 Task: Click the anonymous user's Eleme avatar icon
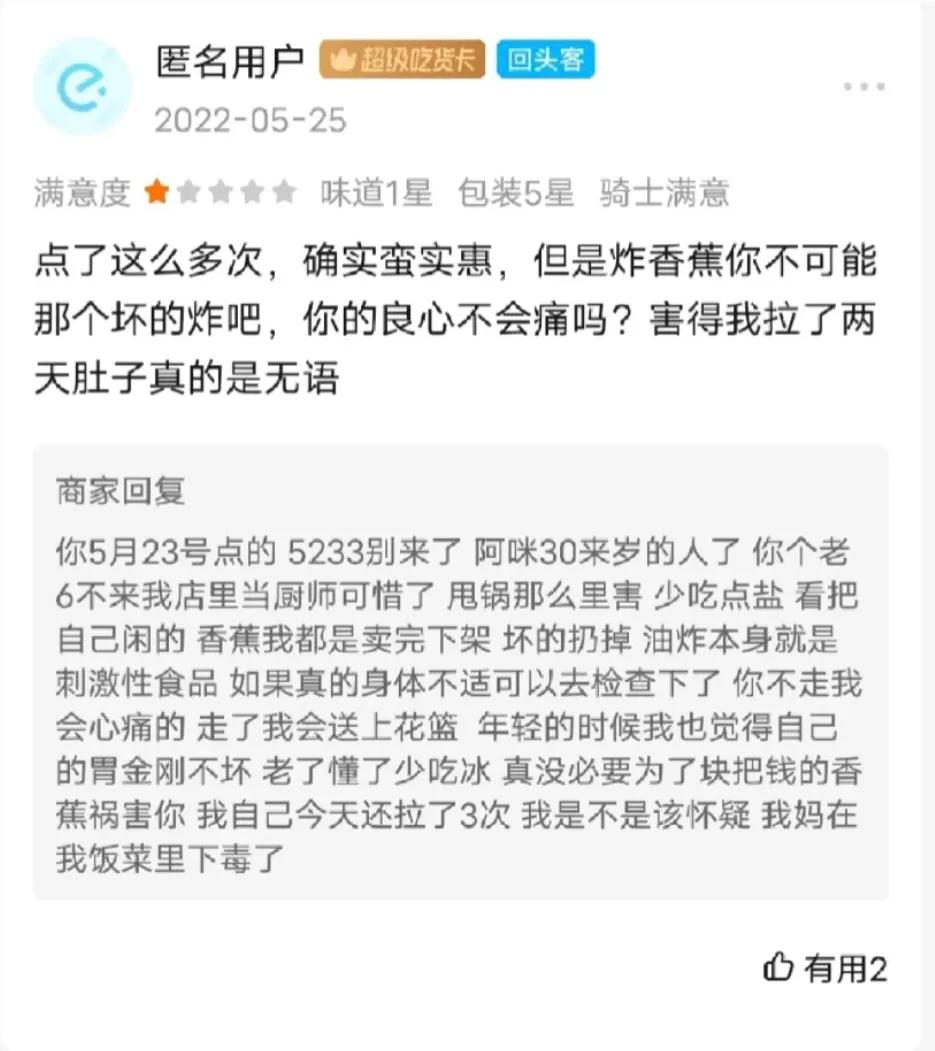coord(85,85)
